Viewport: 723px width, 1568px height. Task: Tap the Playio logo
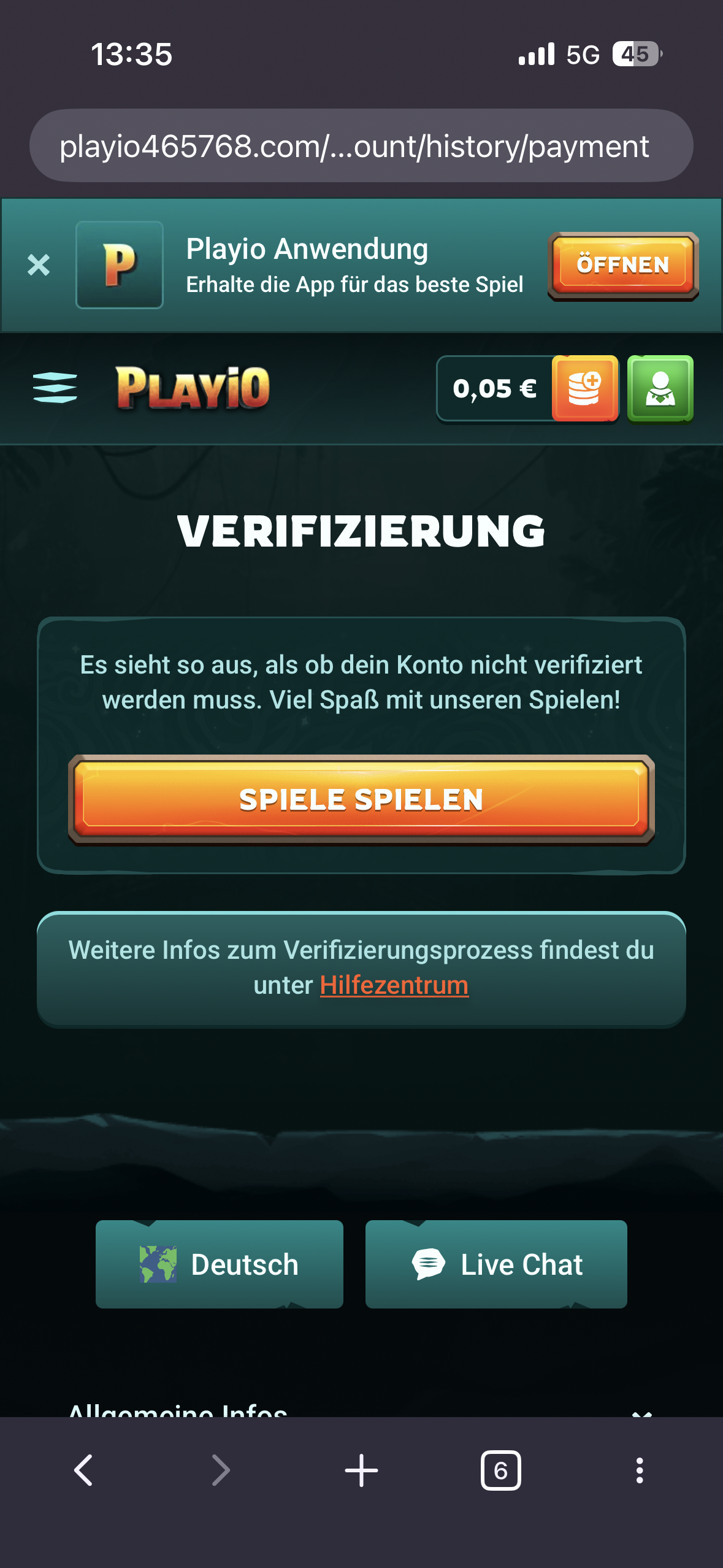pyautogui.click(x=193, y=388)
